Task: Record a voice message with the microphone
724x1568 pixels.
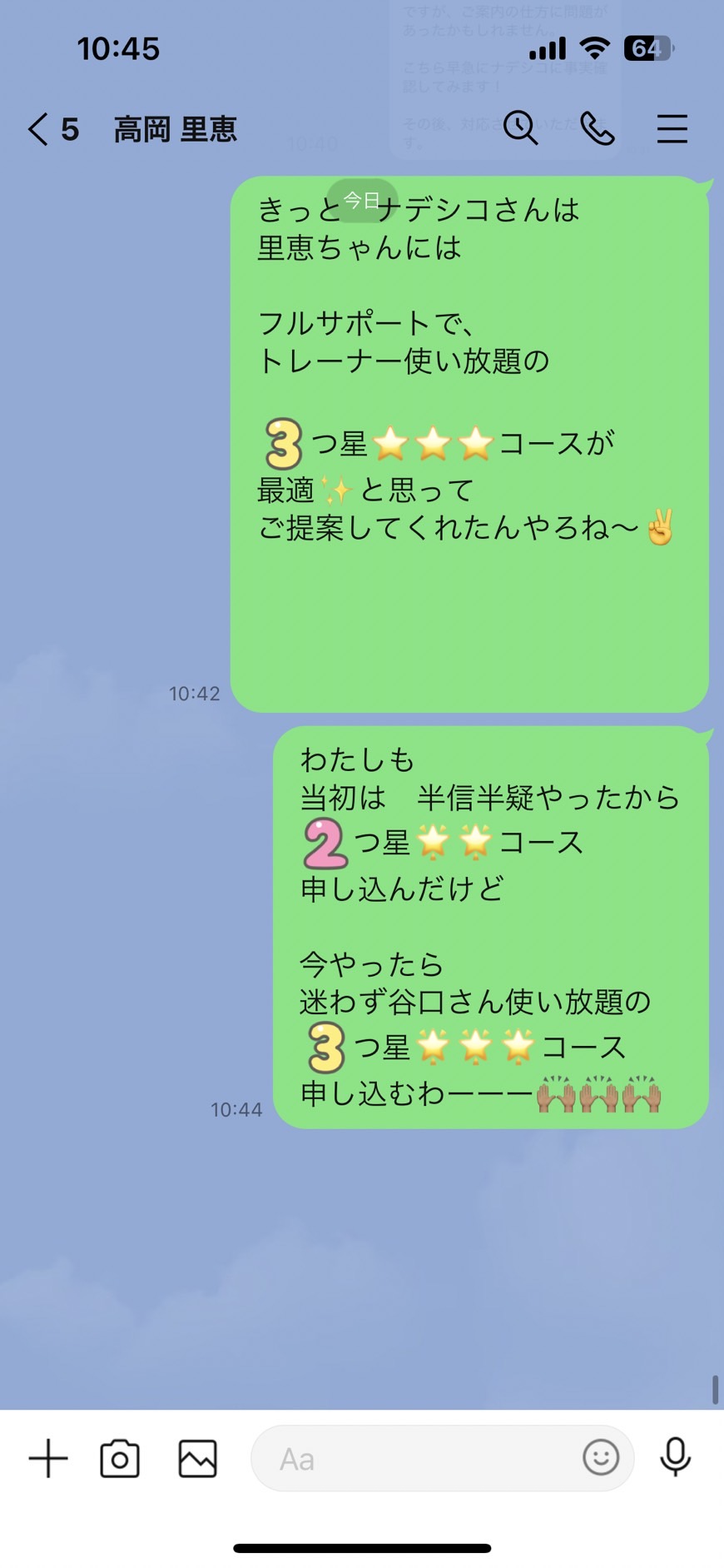Action: click(675, 1457)
